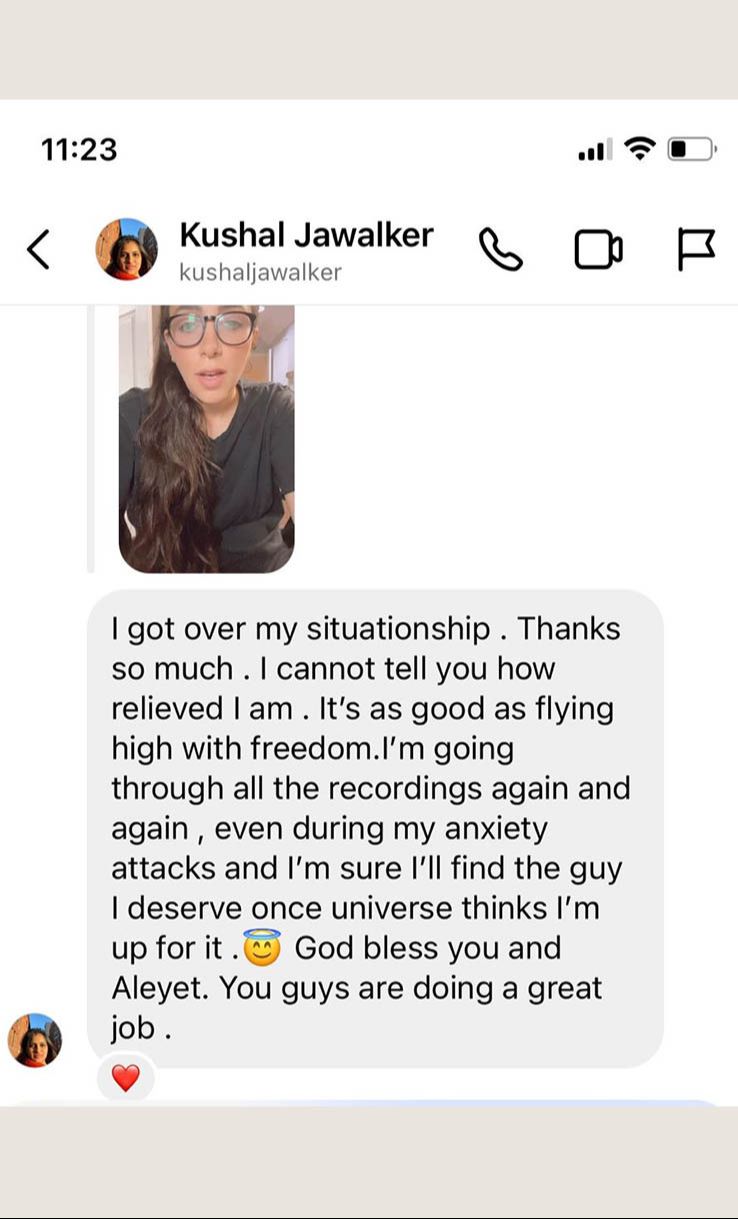Tap the flag icon in header

pos(696,250)
